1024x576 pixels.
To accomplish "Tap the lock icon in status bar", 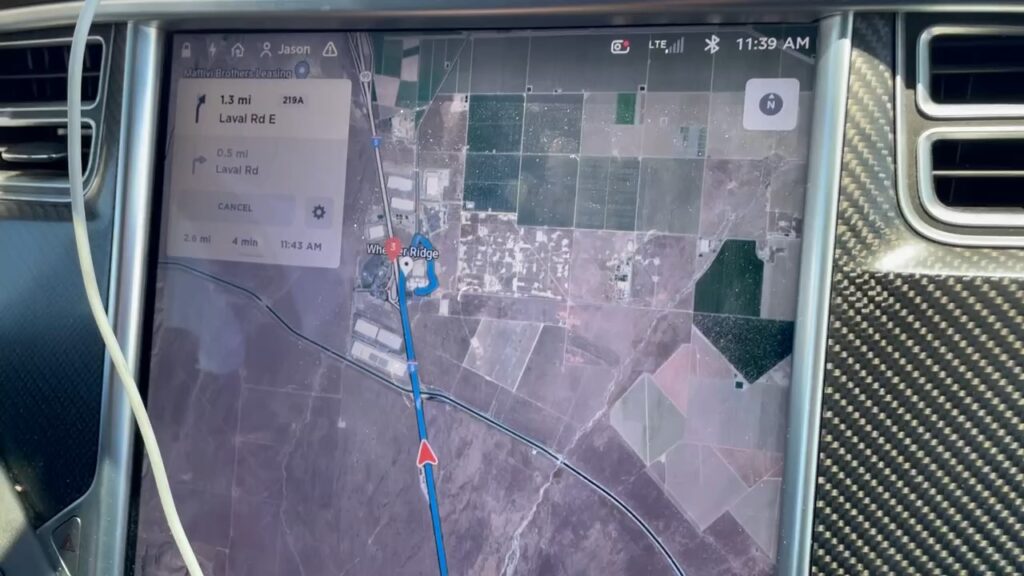I will (187, 48).
